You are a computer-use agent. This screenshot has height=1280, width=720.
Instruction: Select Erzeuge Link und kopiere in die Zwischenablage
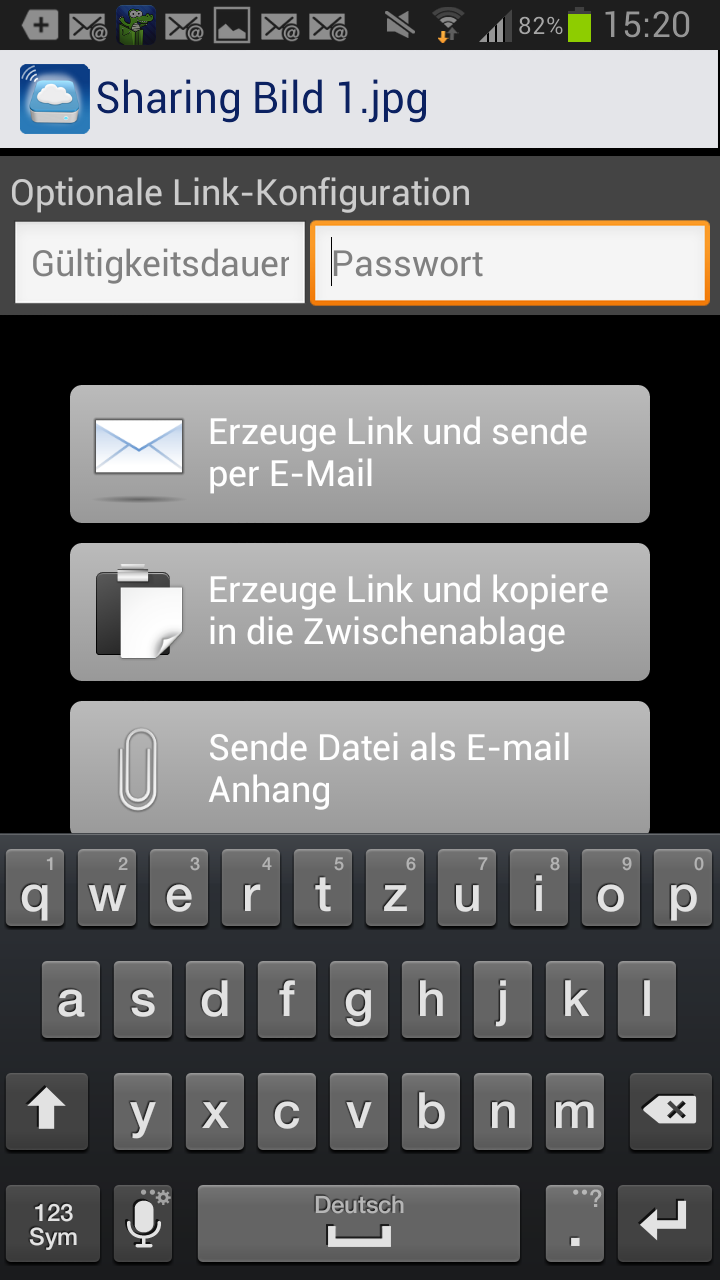click(x=360, y=612)
